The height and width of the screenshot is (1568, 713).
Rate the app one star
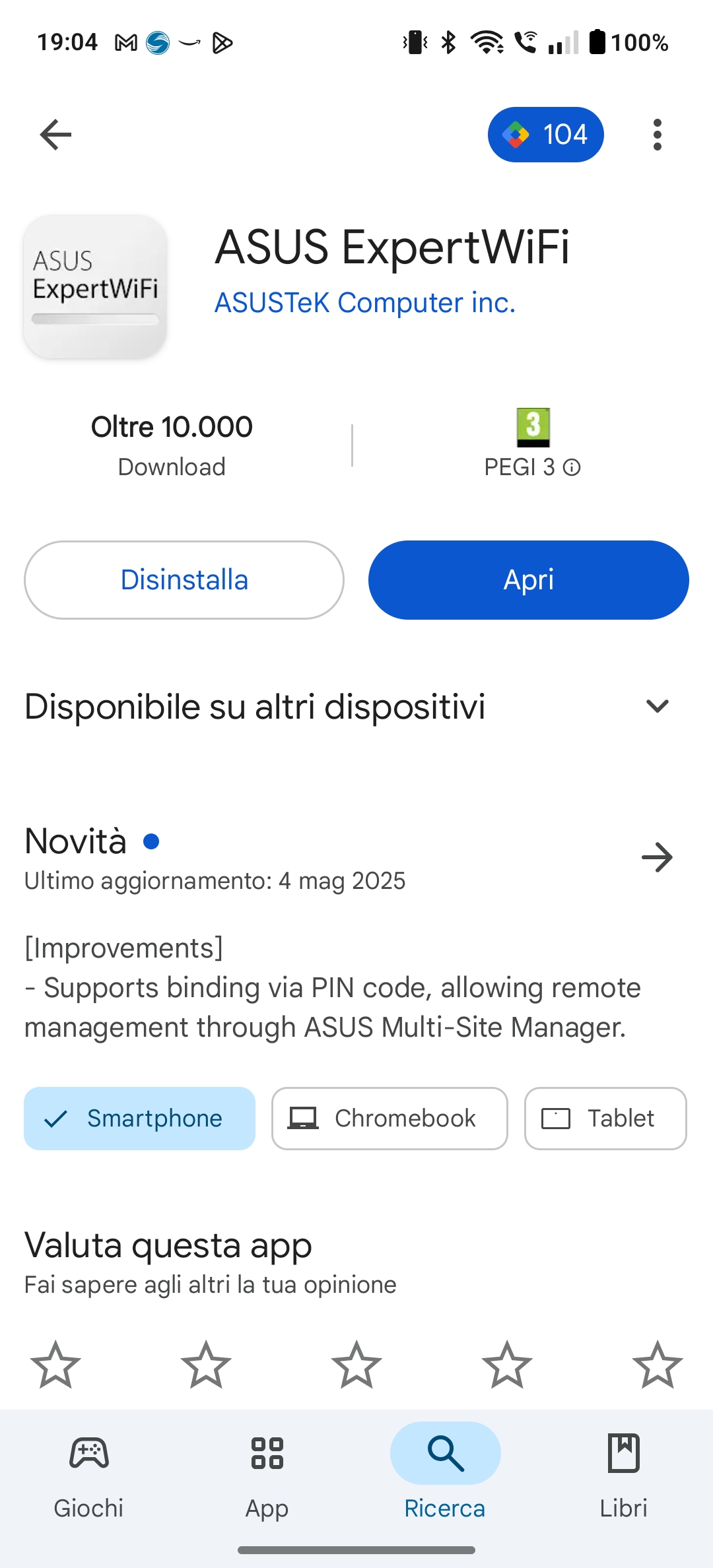click(55, 1365)
